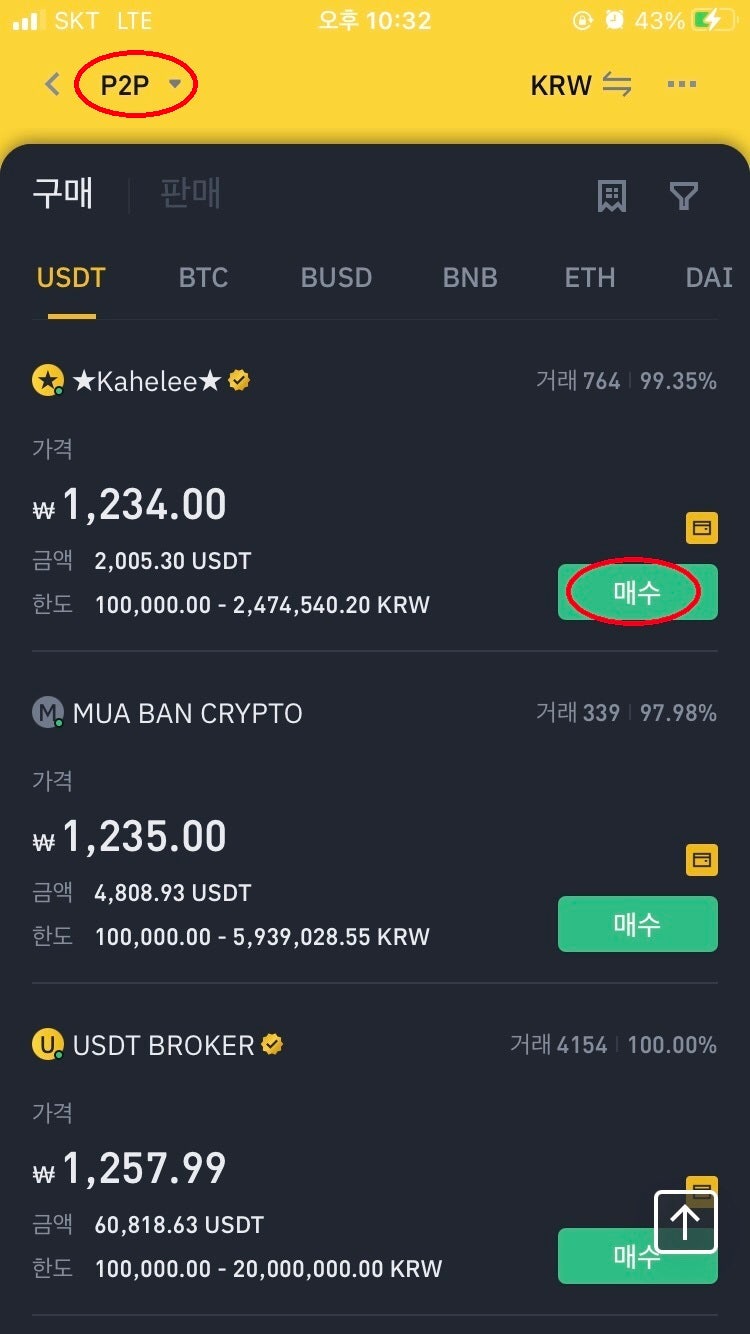
Task: Open ★Kahelee★ merchant profile
Action: (x=140, y=380)
